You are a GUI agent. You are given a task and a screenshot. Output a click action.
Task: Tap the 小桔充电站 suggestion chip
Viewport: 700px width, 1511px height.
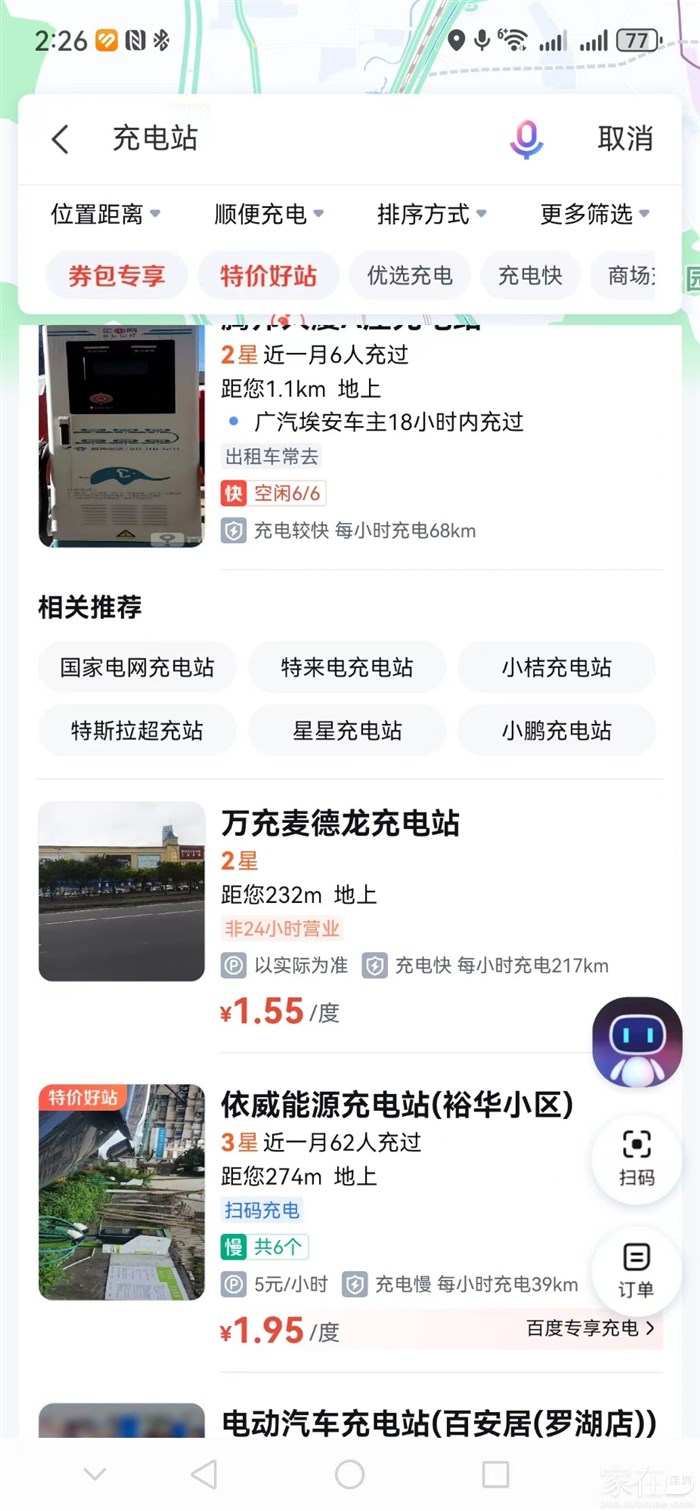(556, 668)
